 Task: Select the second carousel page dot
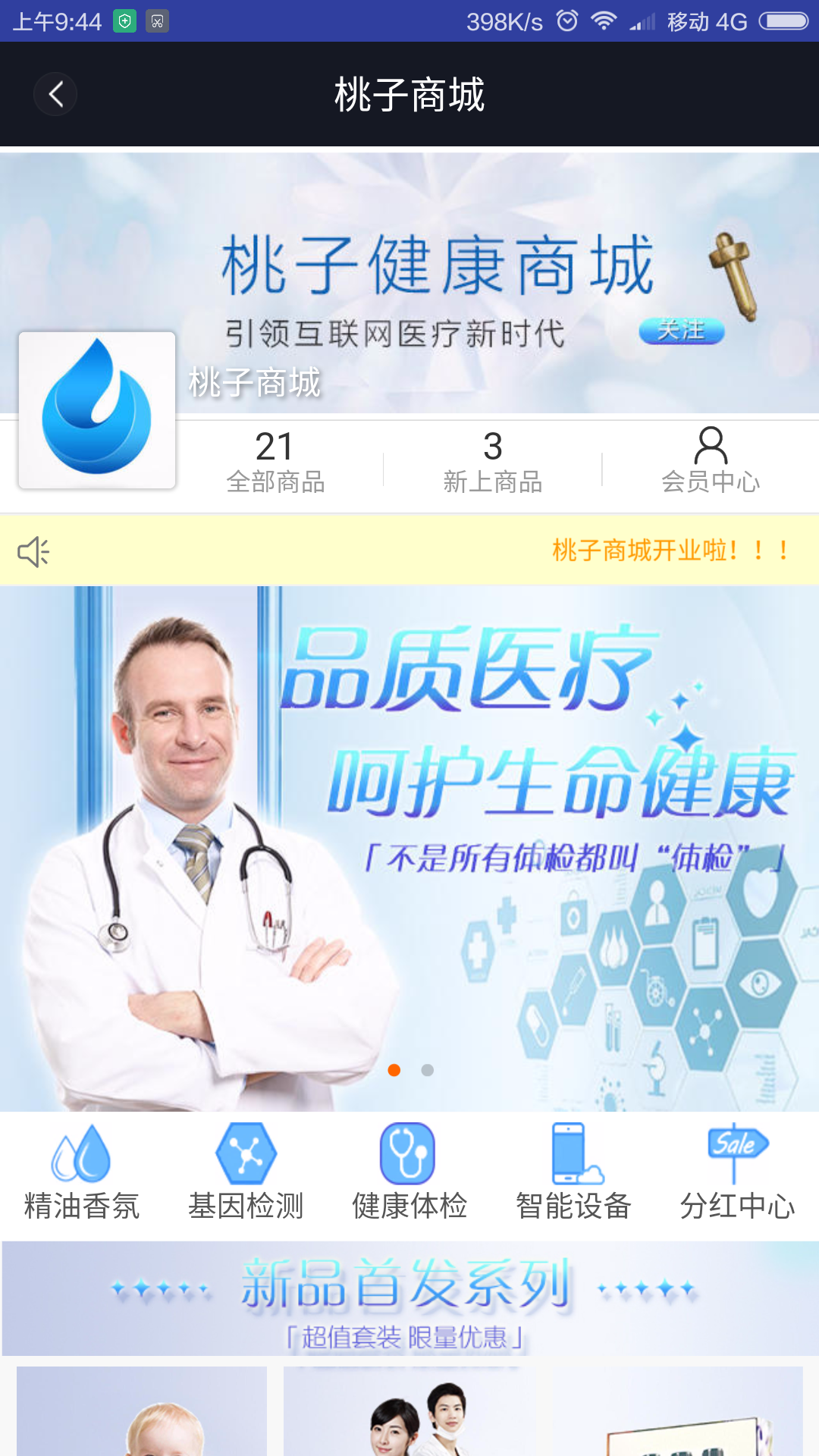tap(428, 1070)
